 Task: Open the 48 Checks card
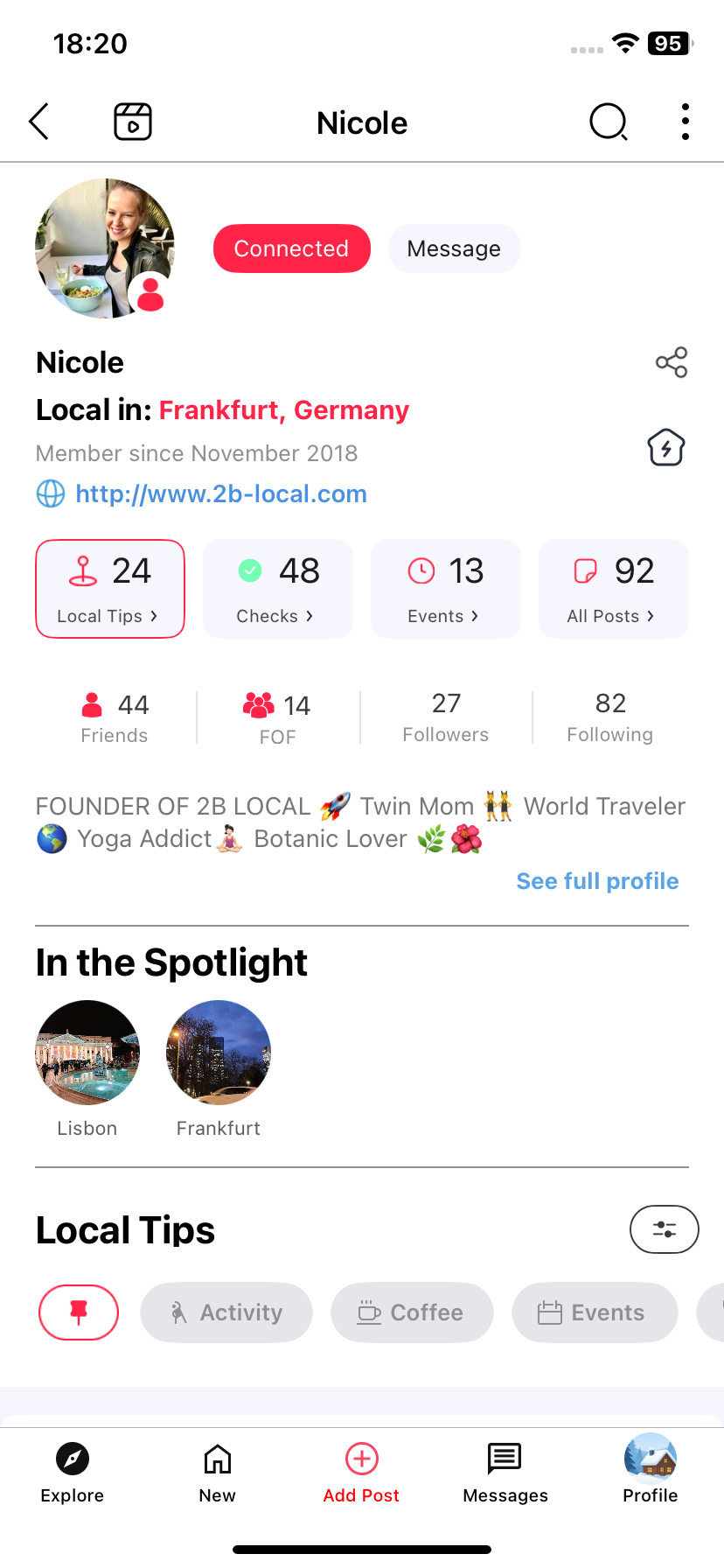(x=278, y=589)
